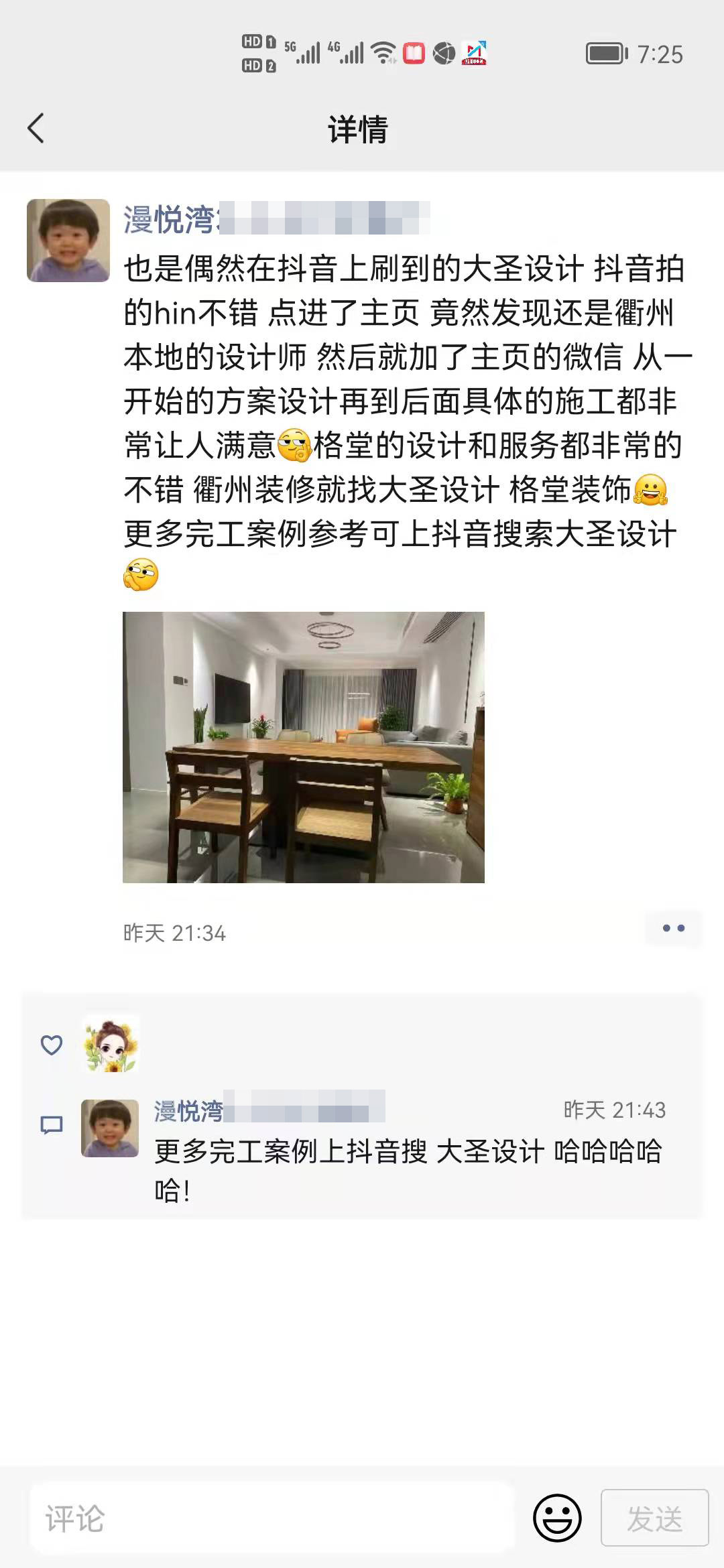Reply to the comment 更多完工案例上抖音搜
Screen dimensions: 724x1568
408,1153
